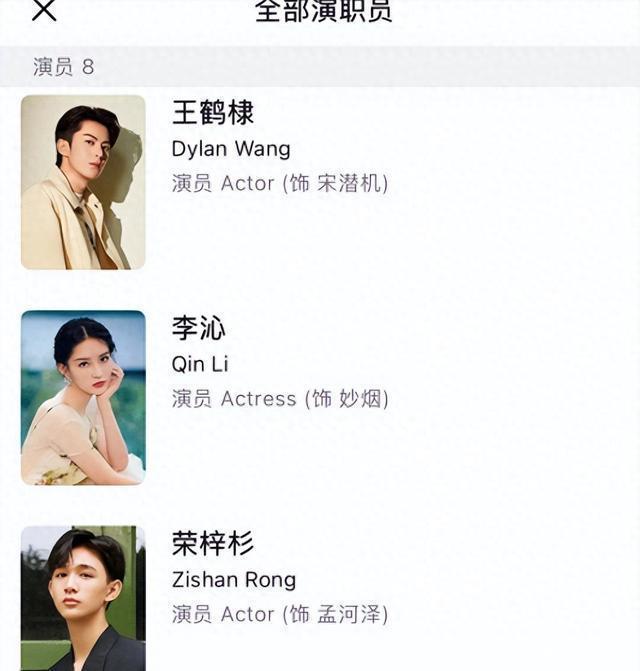The width and height of the screenshot is (640, 671).
Task: Close the full cast and crew list
Action: [45, 10]
